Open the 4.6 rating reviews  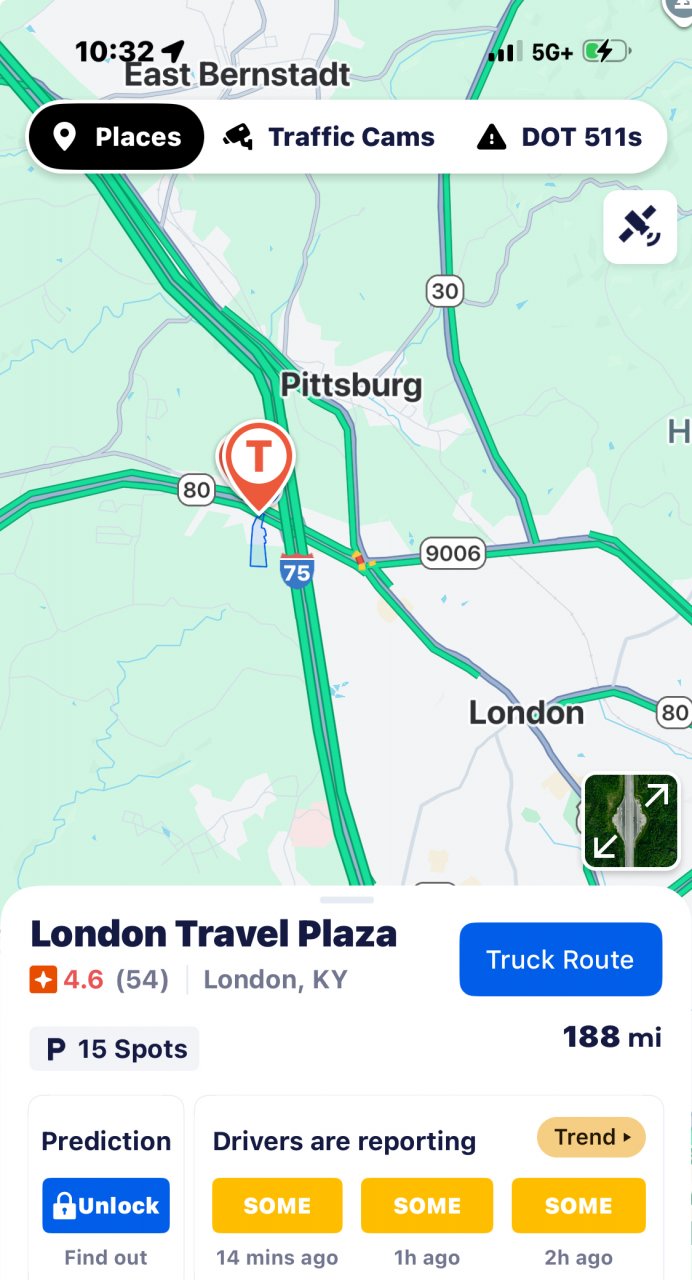[99, 979]
